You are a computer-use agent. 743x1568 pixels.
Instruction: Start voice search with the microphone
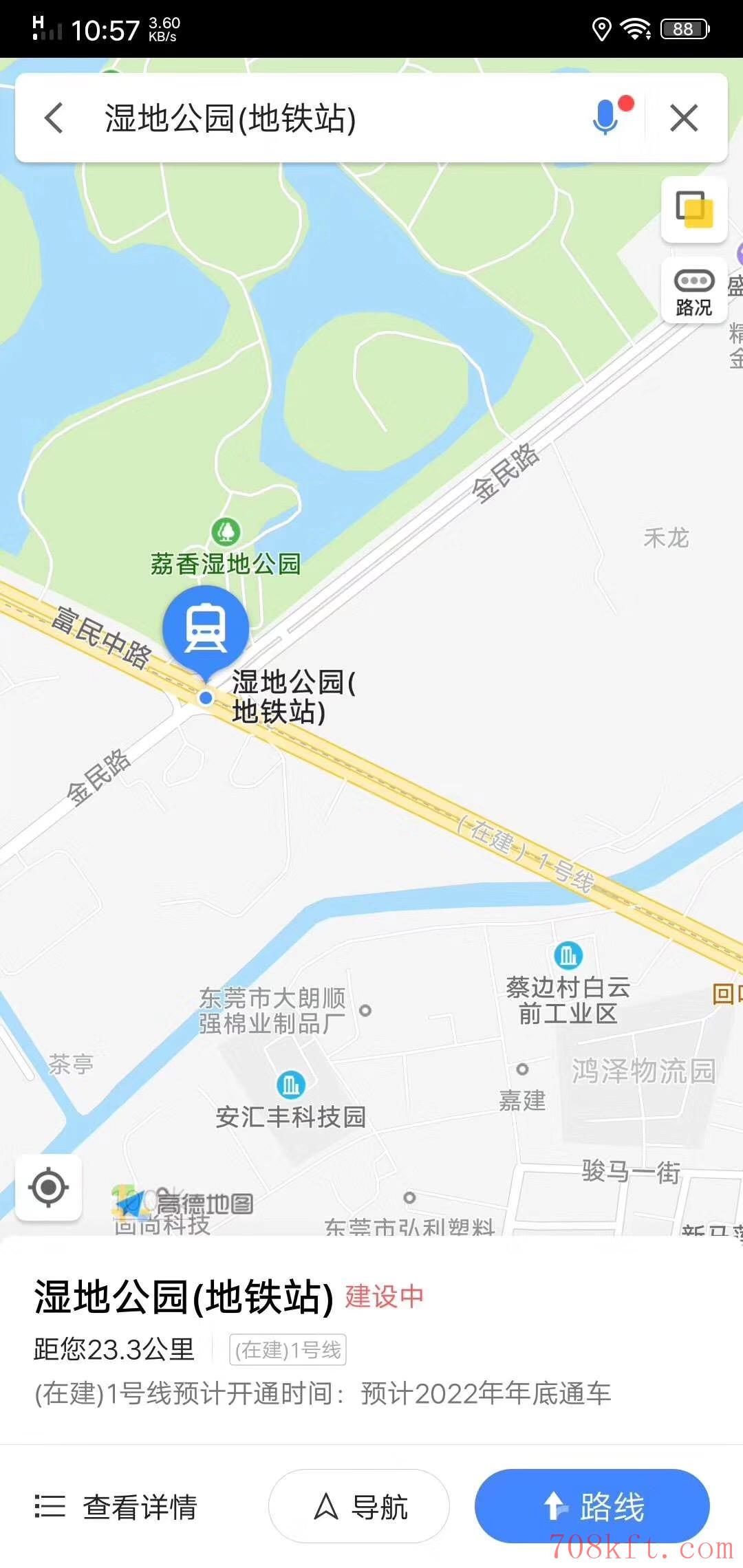click(x=606, y=117)
